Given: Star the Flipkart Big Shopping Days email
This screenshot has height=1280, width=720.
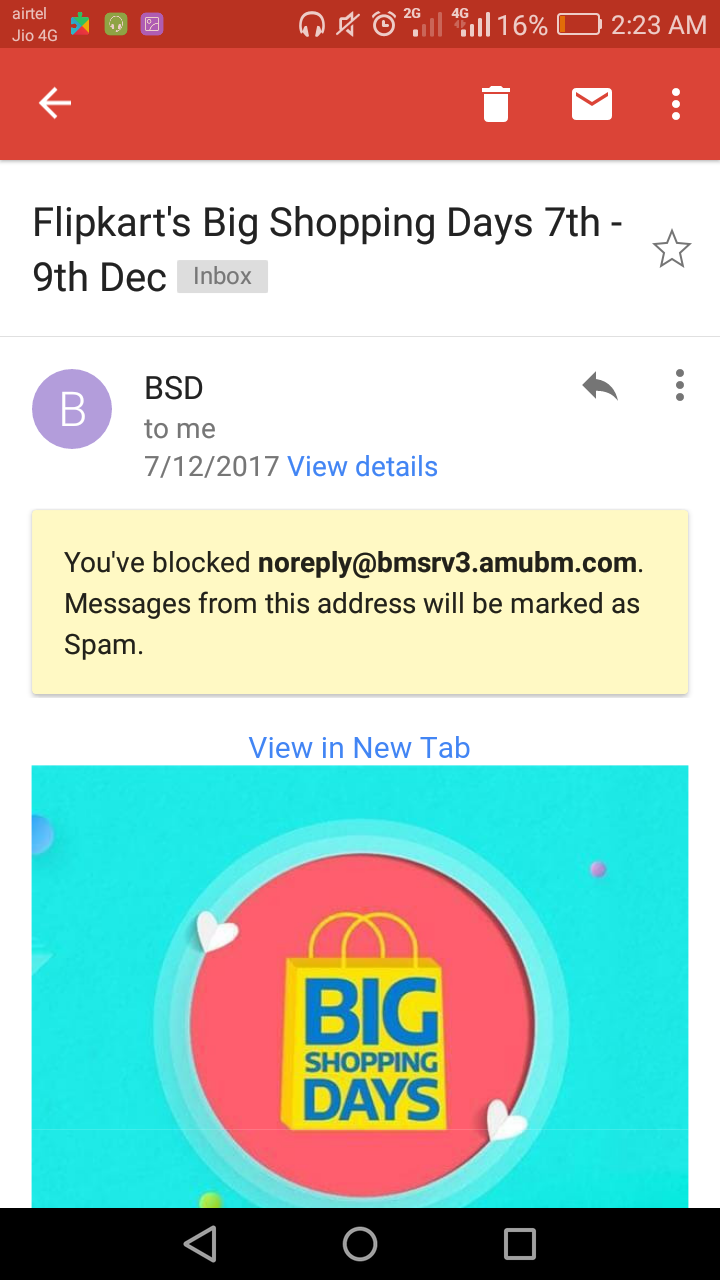Looking at the screenshot, I should 671,250.
